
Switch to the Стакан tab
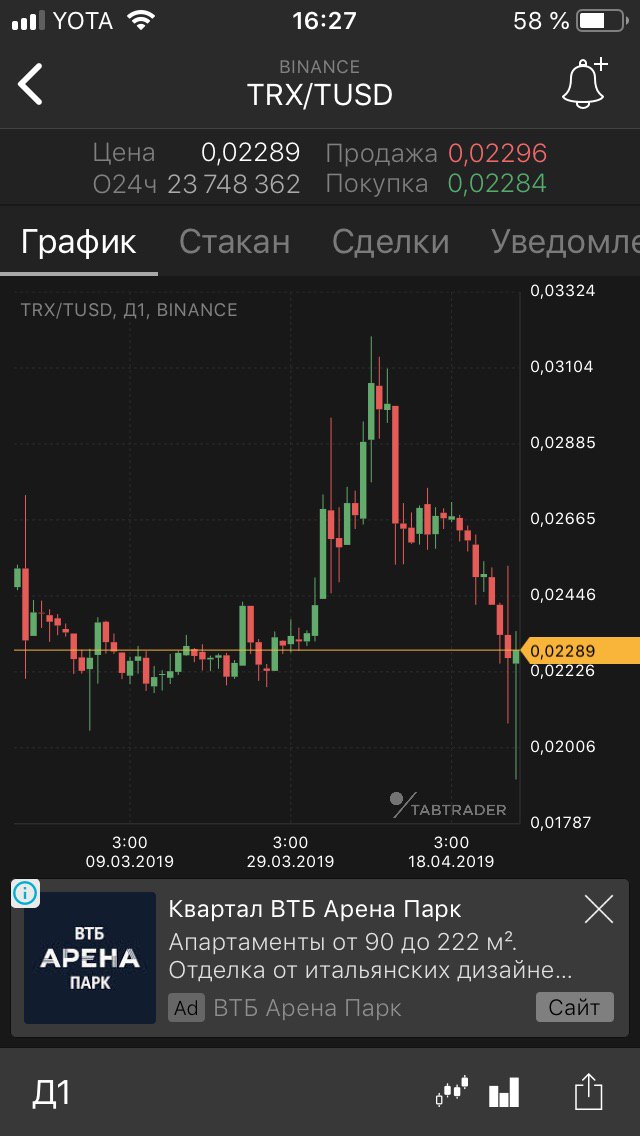235,242
